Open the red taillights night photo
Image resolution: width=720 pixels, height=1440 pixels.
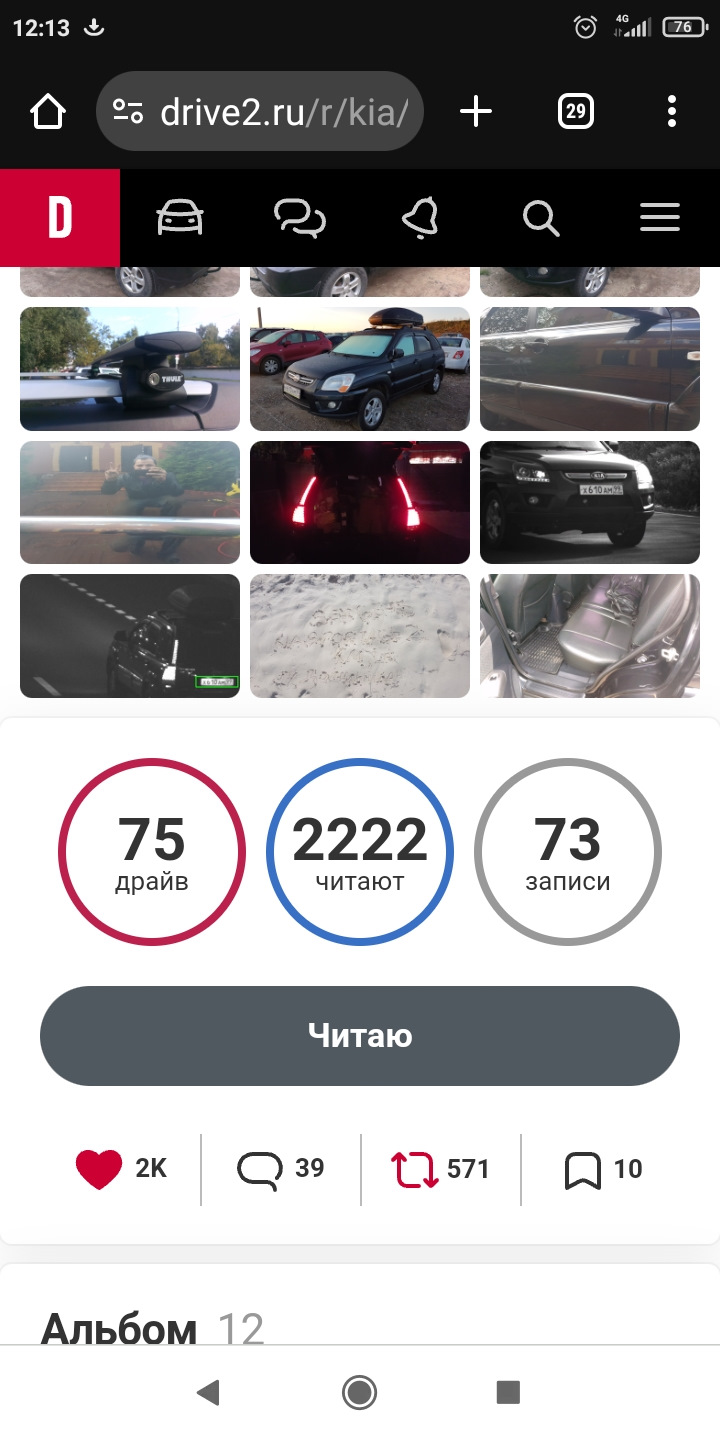pos(360,502)
